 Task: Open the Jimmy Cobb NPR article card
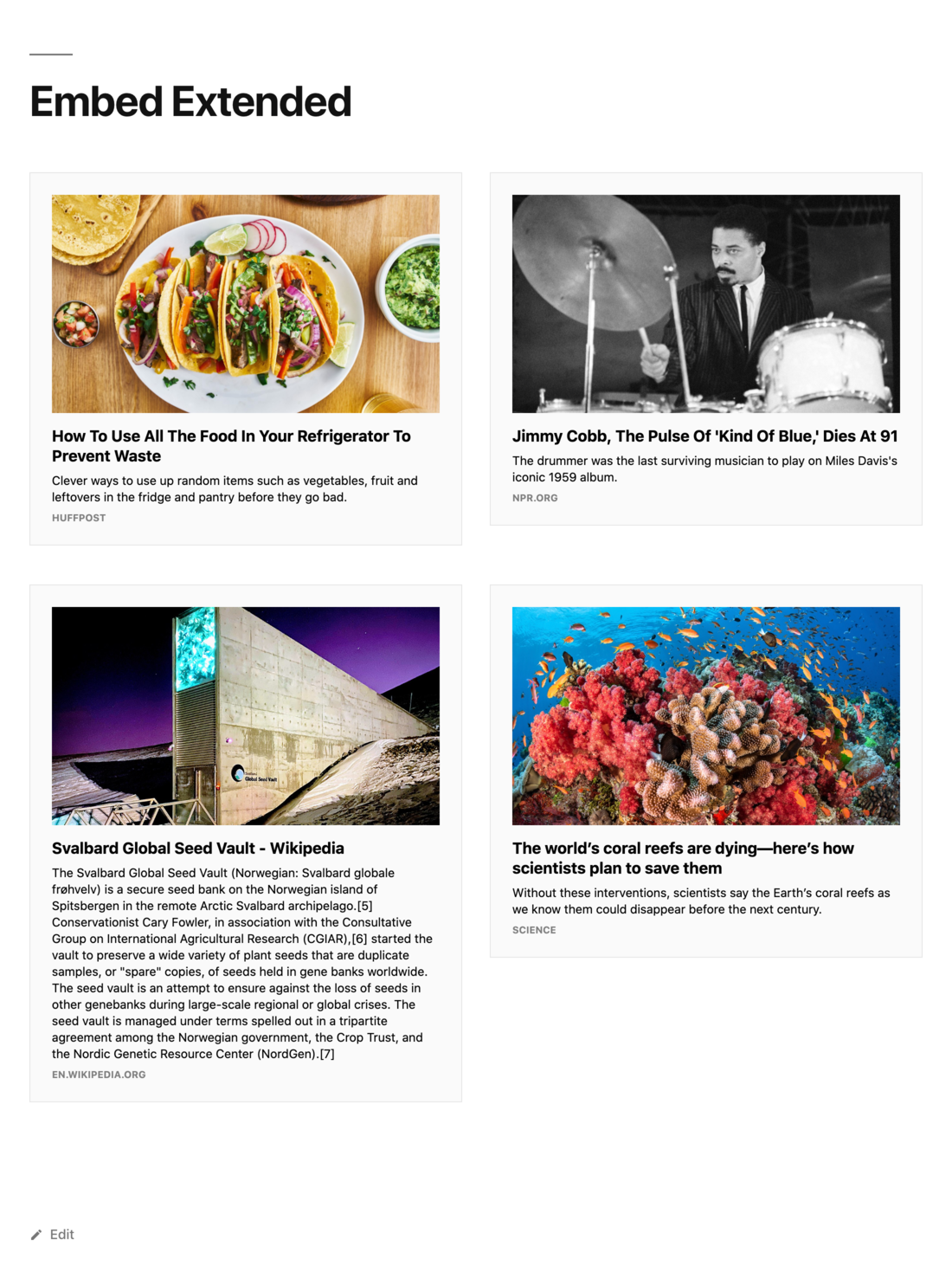(x=706, y=349)
